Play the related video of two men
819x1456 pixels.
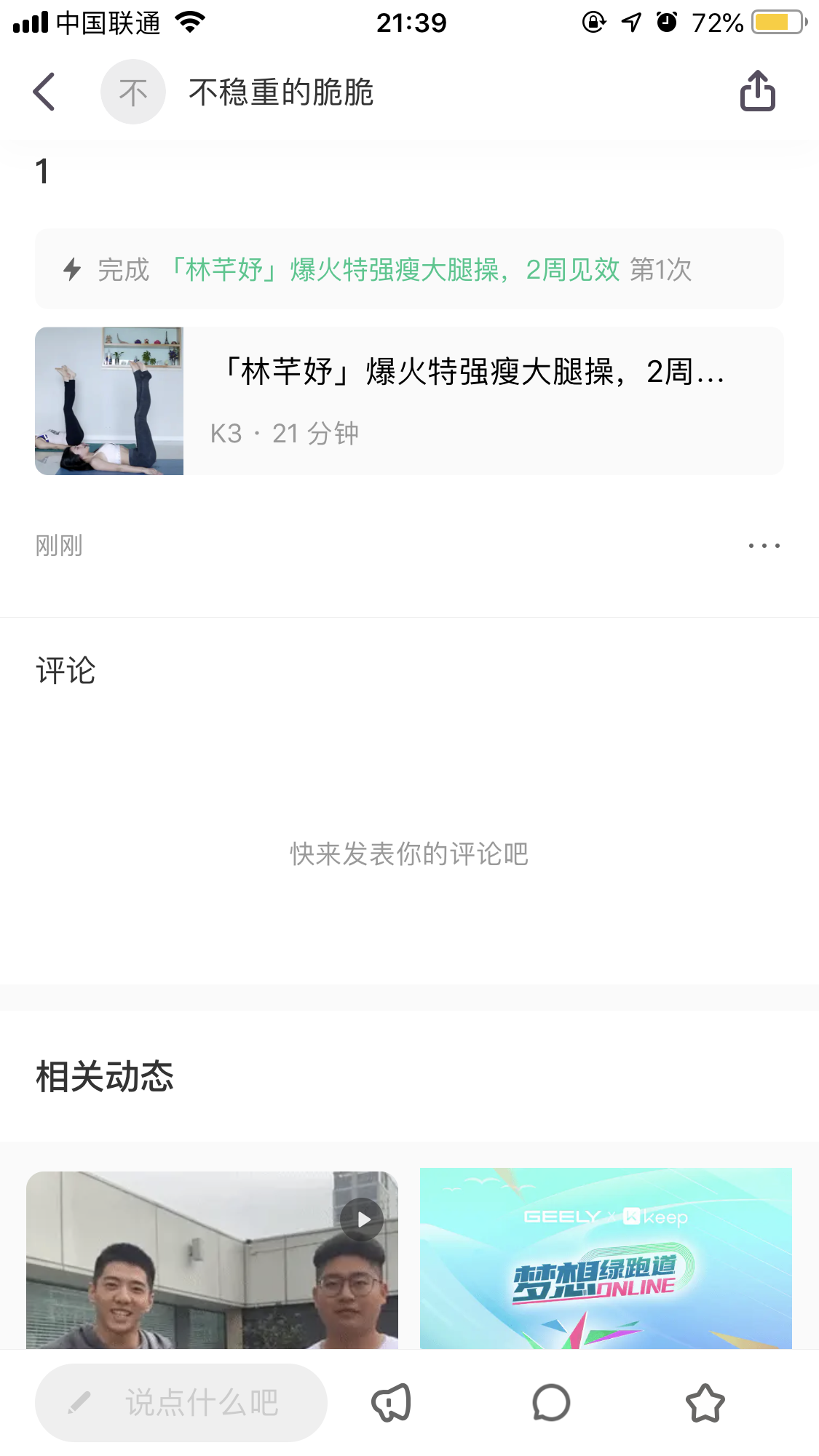coord(213,1259)
